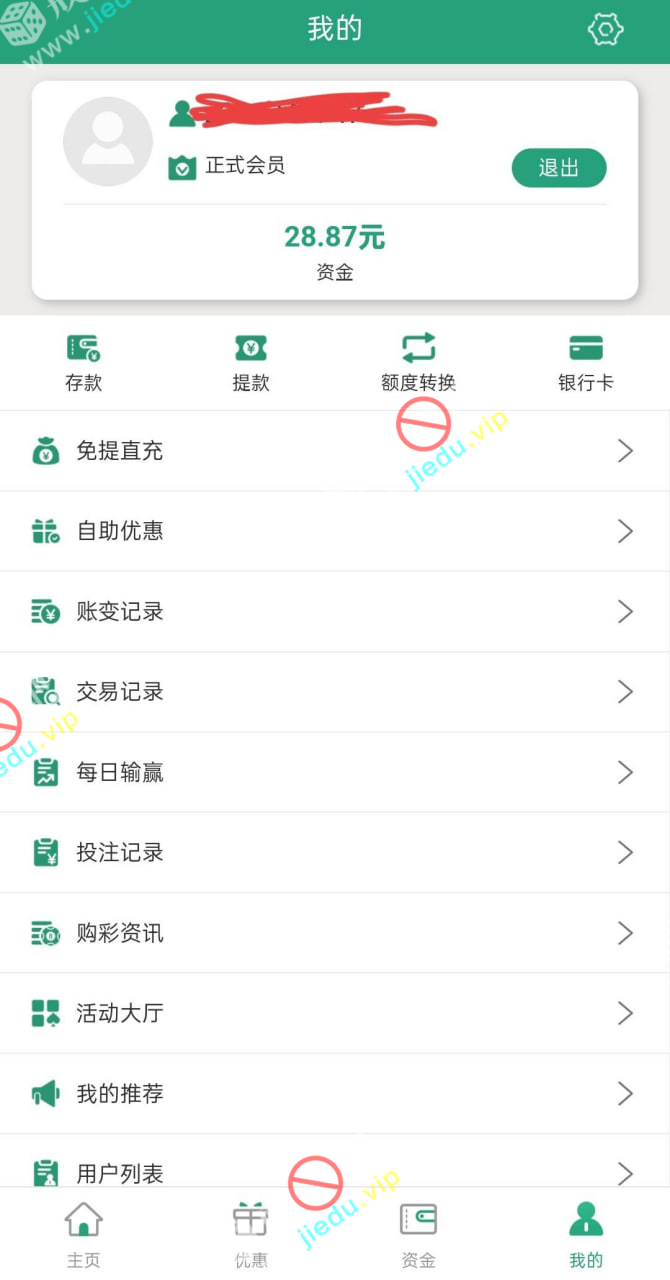This screenshot has height=1280, width=670.
Task: Open 每日输赢 daily win/loss
Action: click(335, 772)
